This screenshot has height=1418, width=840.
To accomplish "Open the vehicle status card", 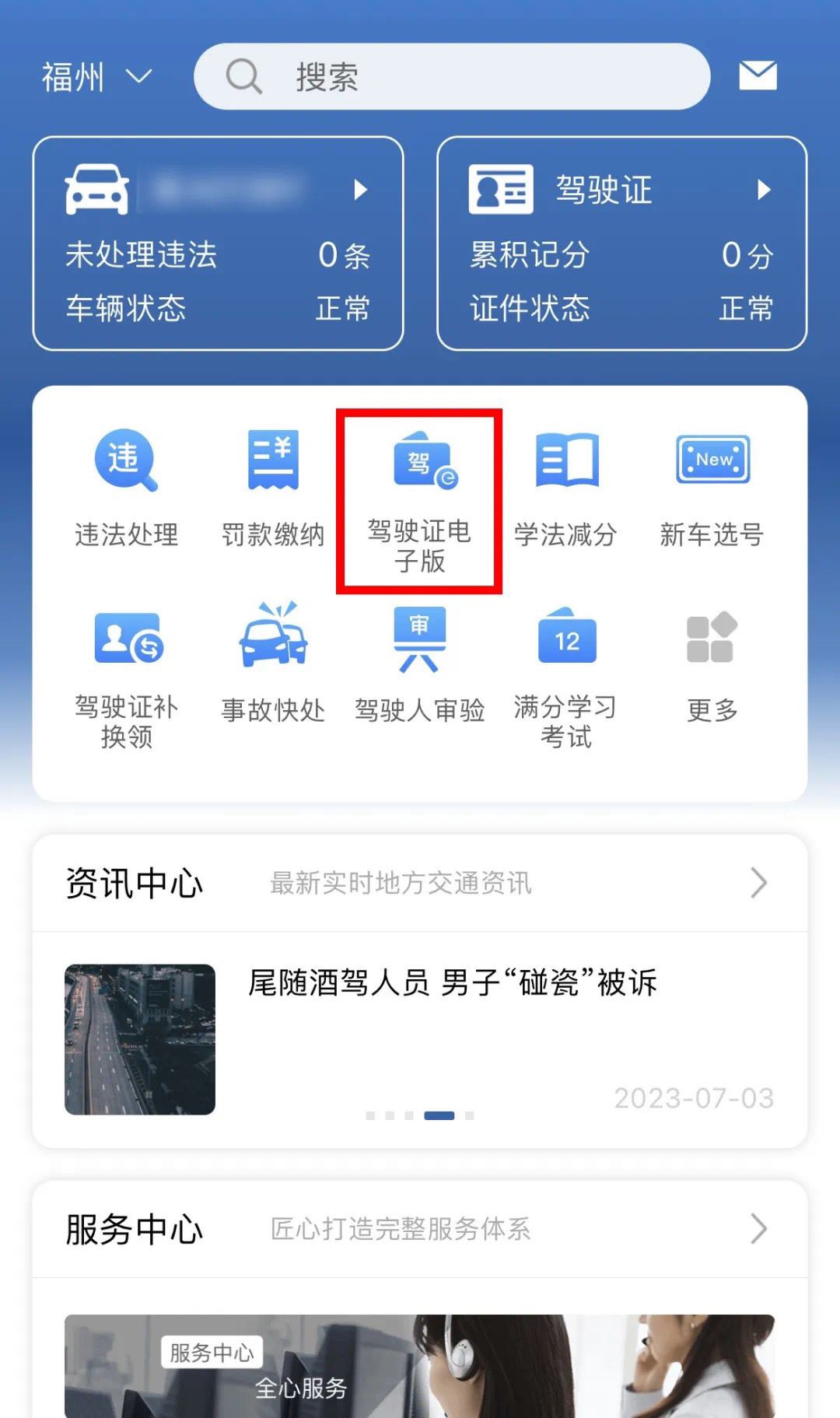I will point(218,243).
